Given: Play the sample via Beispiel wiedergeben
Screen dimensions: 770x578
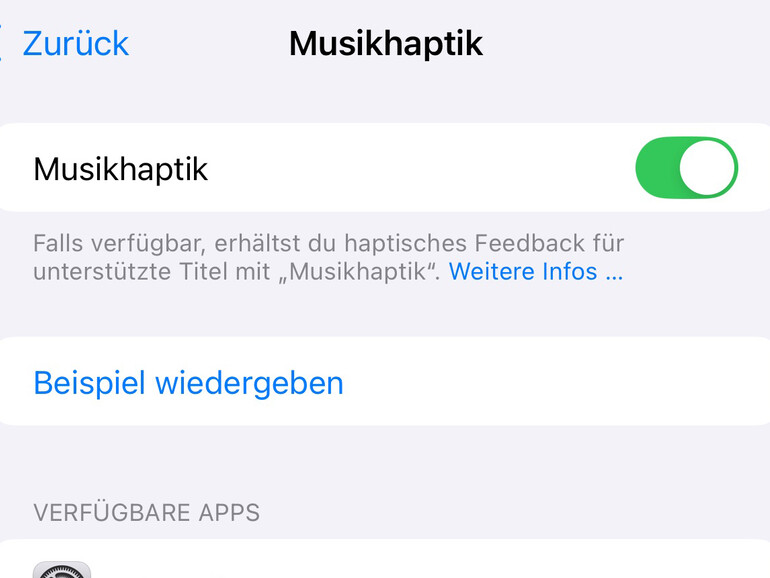Looking at the screenshot, I should pyautogui.click(x=188, y=383).
